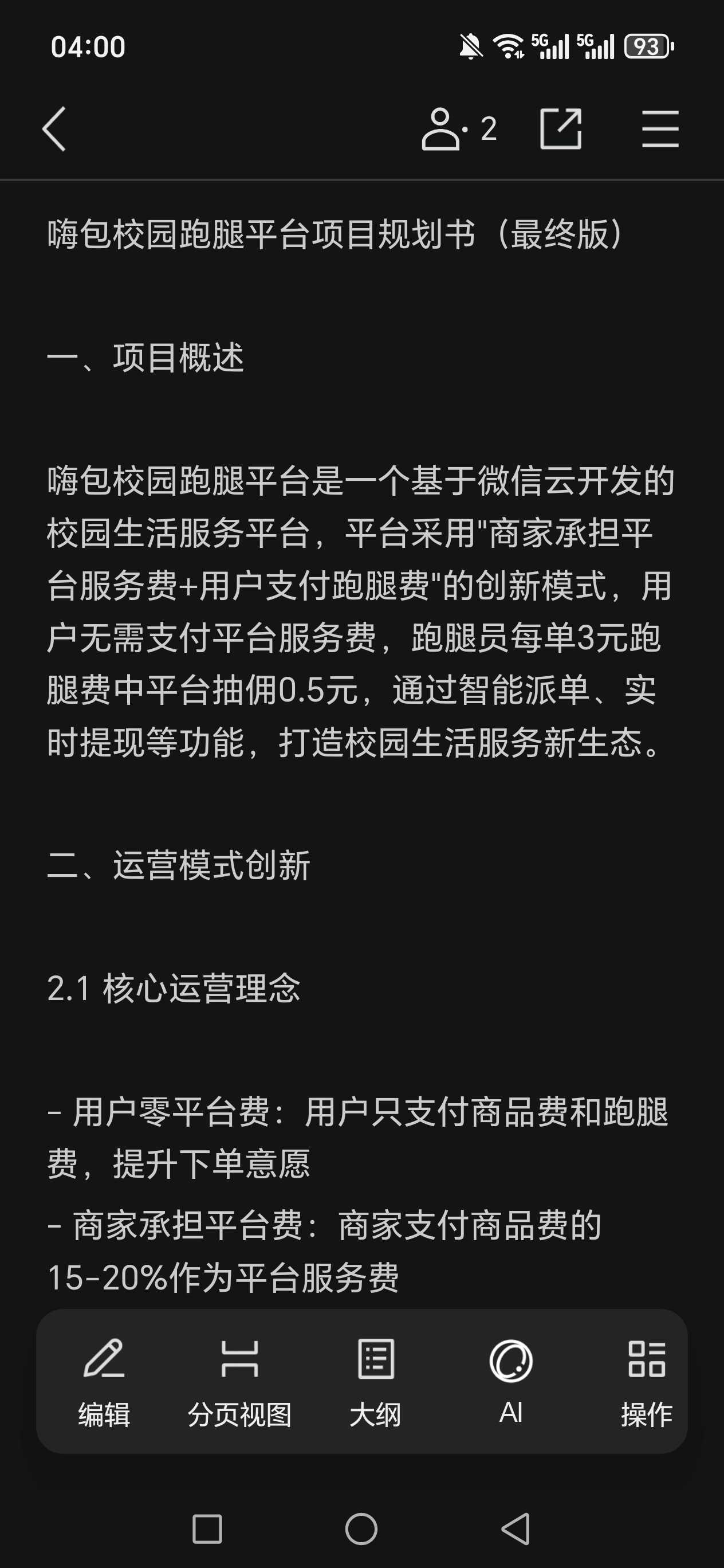
Task: Open the system recent apps view
Action: tap(207, 1528)
